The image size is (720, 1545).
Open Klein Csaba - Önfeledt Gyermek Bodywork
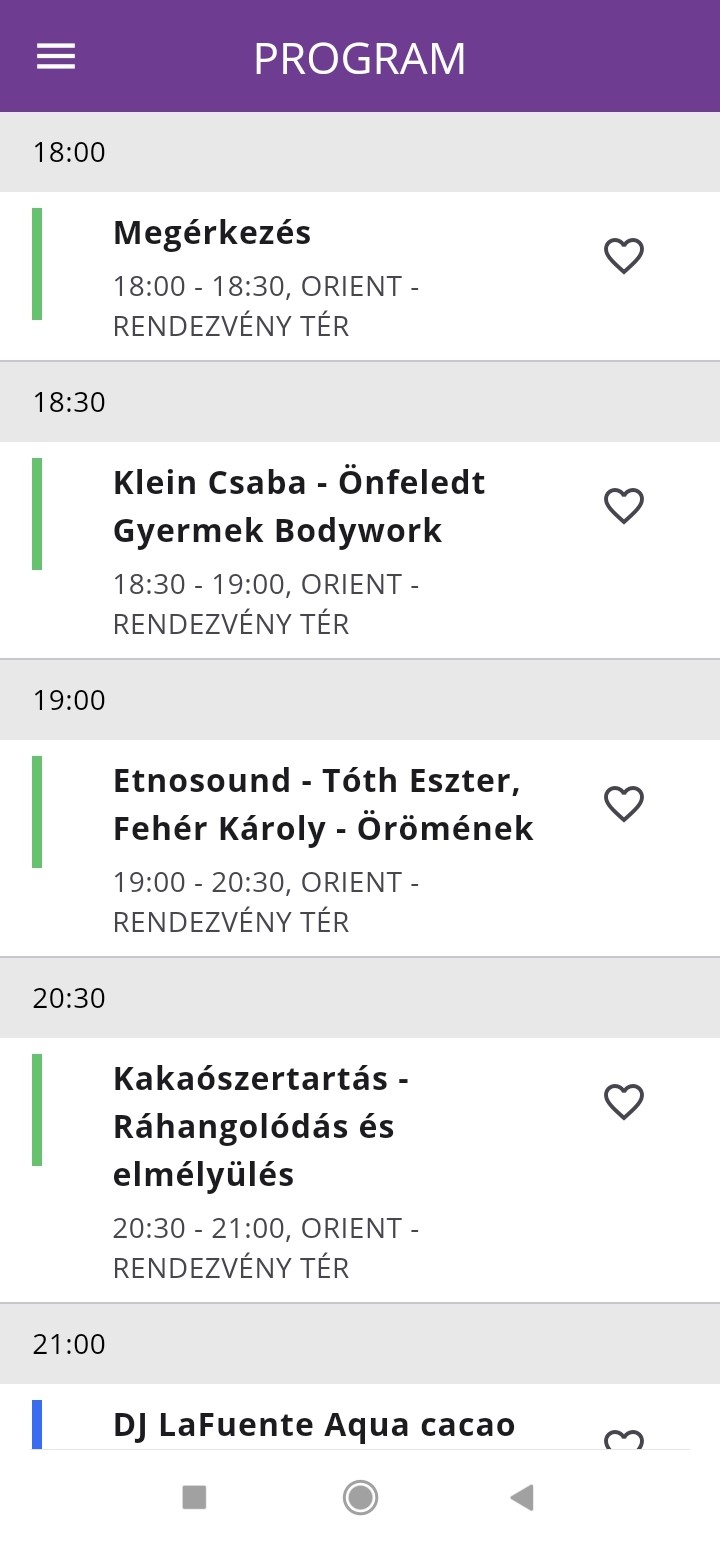(300, 548)
